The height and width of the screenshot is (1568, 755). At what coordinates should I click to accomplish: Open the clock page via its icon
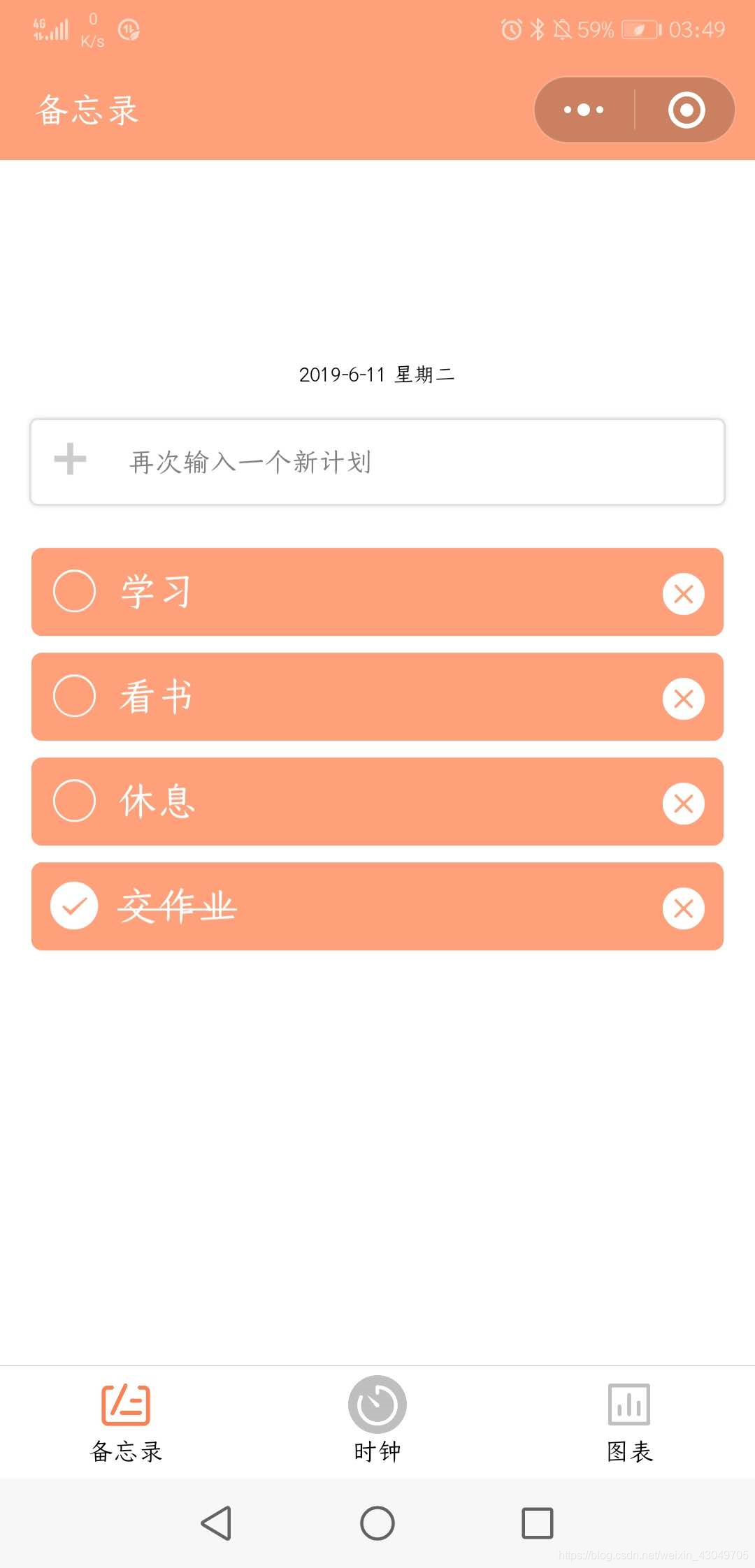tap(377, 1404)
